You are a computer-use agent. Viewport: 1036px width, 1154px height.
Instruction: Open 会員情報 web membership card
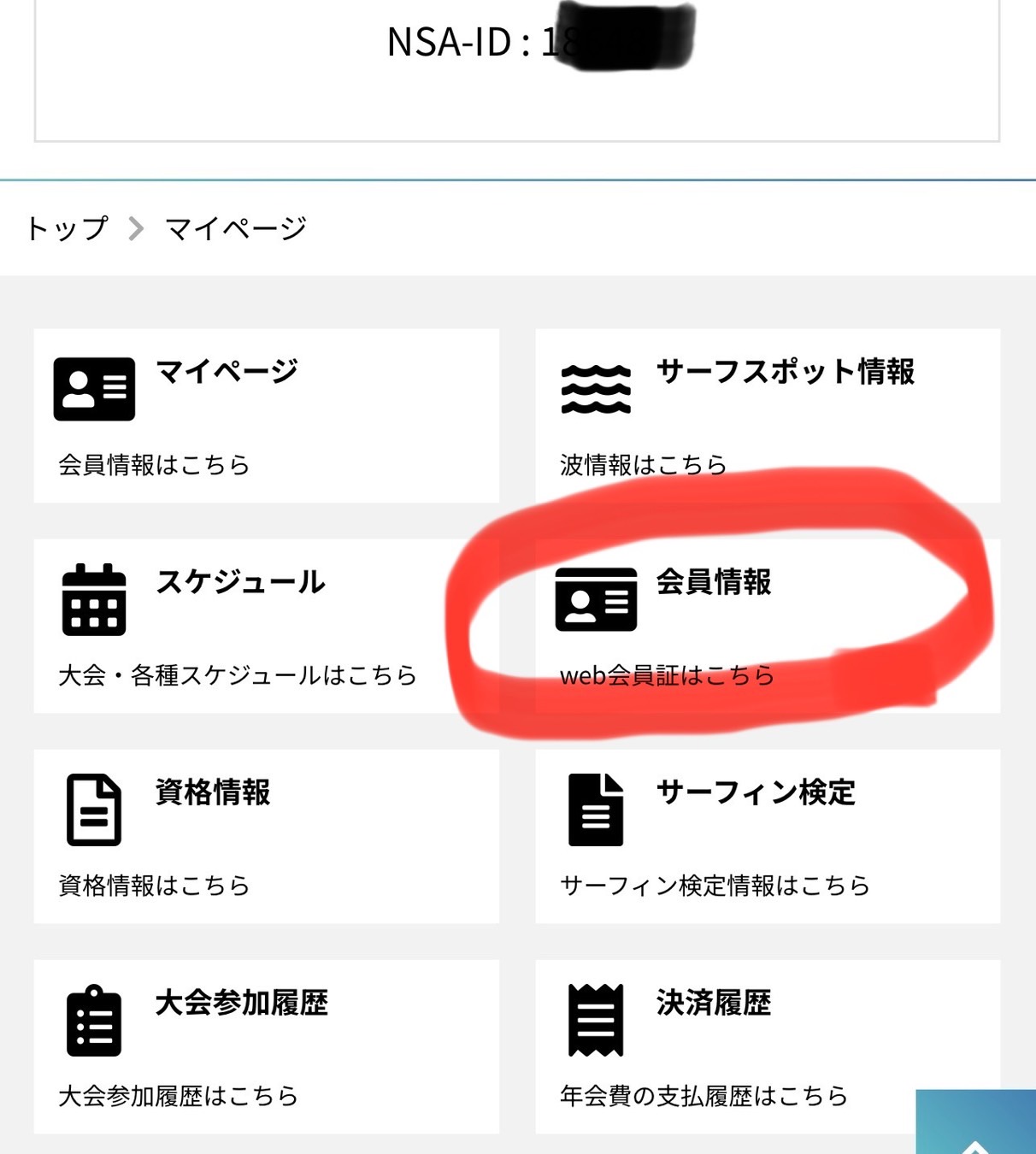point(767,626)
